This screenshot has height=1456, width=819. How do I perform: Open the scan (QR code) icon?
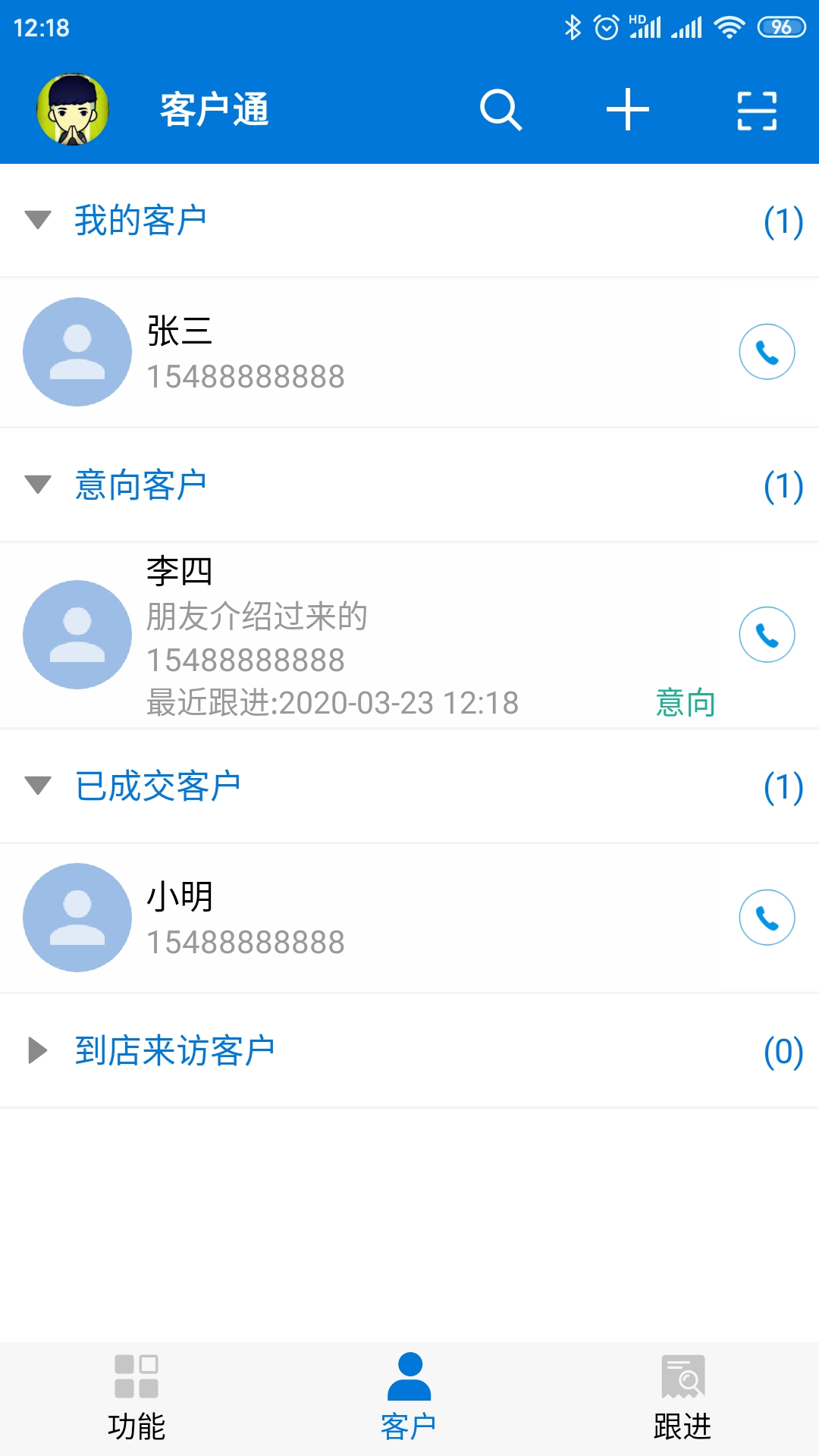756,109
